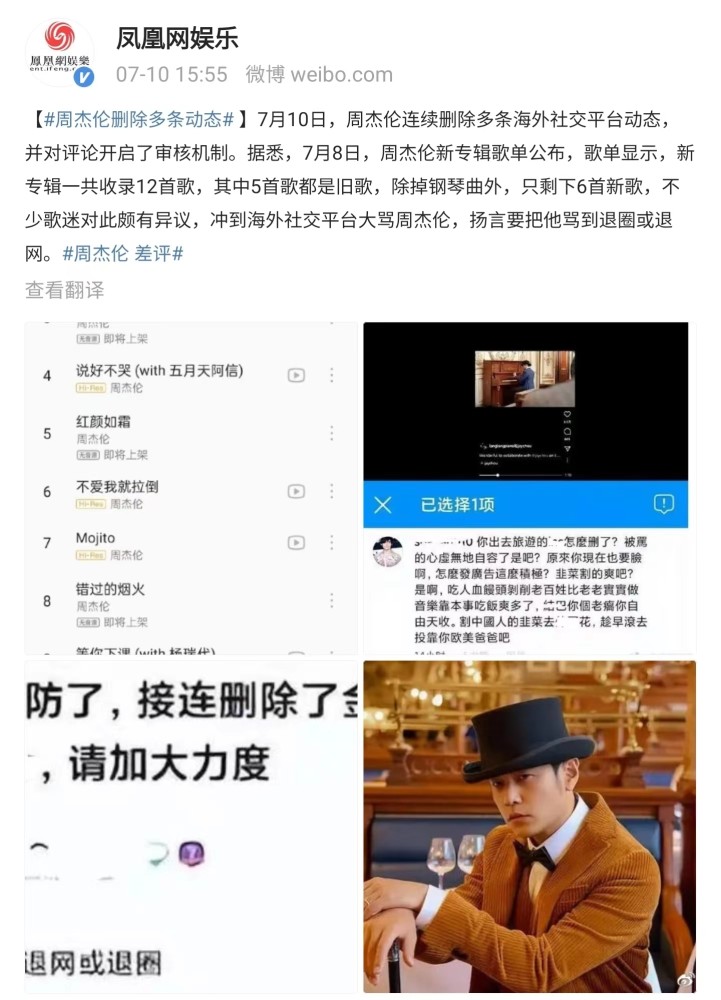View the Jay Chou top hat photo
This screenshot has height=1000, width=721.
(528, 830)
